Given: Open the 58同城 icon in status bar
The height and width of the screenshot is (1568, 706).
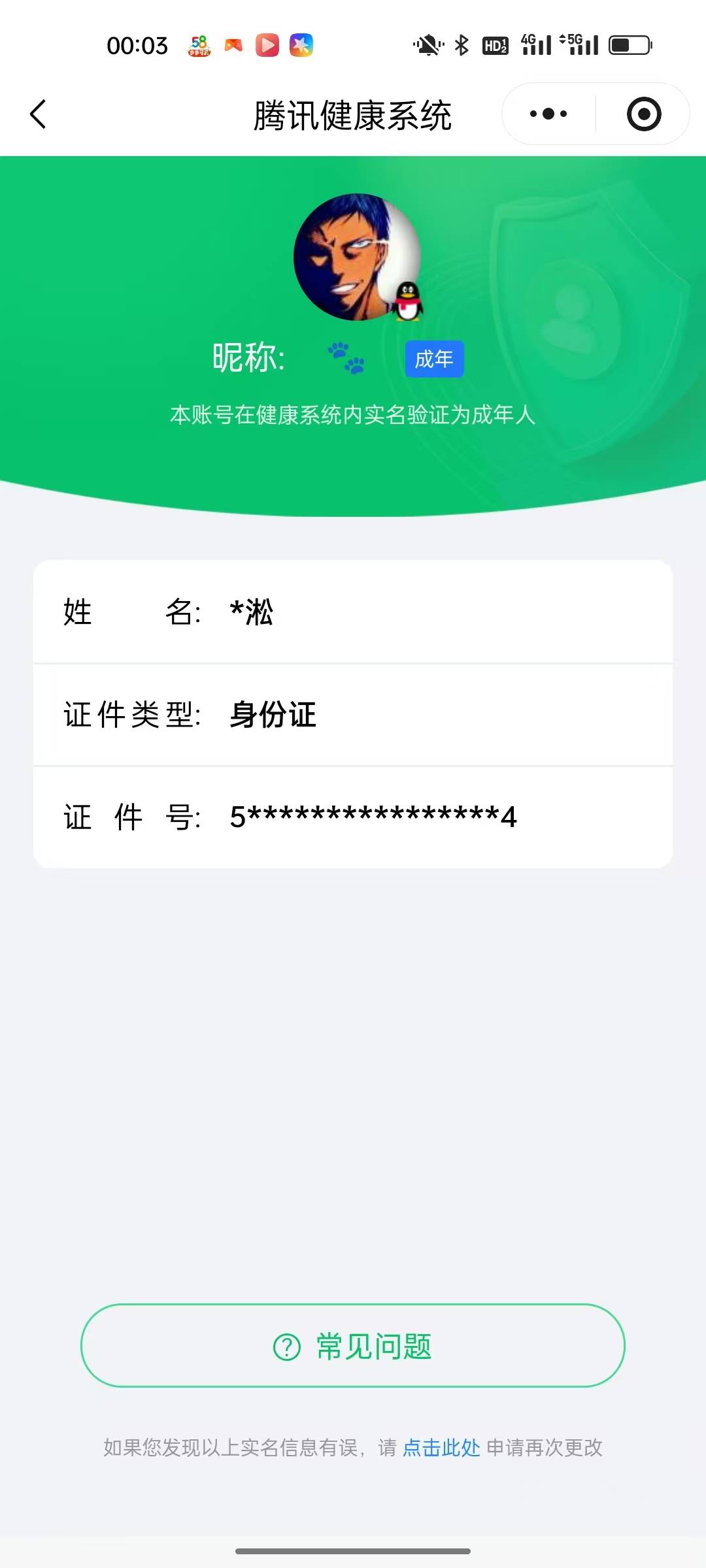Looking at the screenshot, I should click(200, 44).
